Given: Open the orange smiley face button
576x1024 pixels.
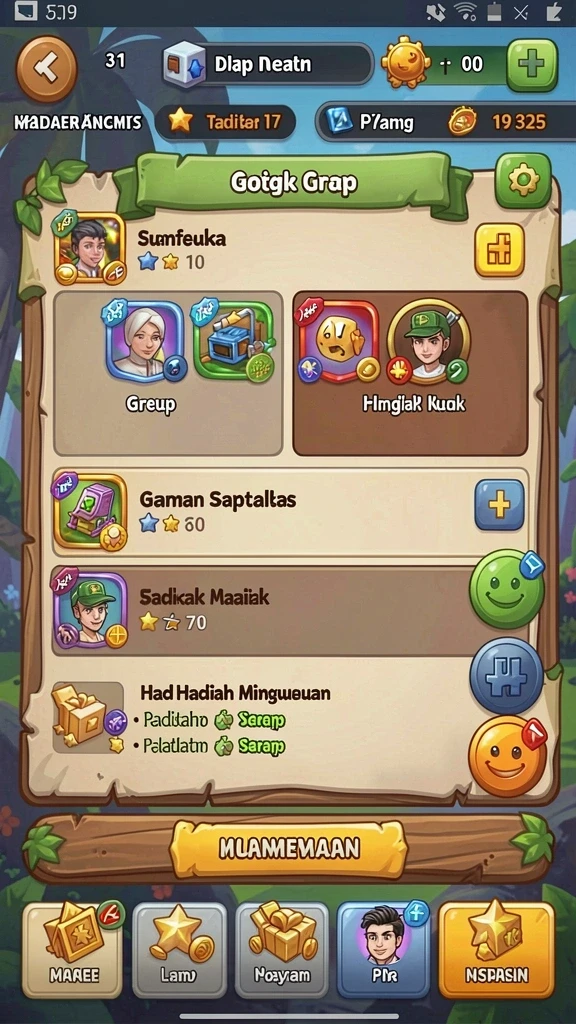Looking at the screenshot, I should pos(507,756).
